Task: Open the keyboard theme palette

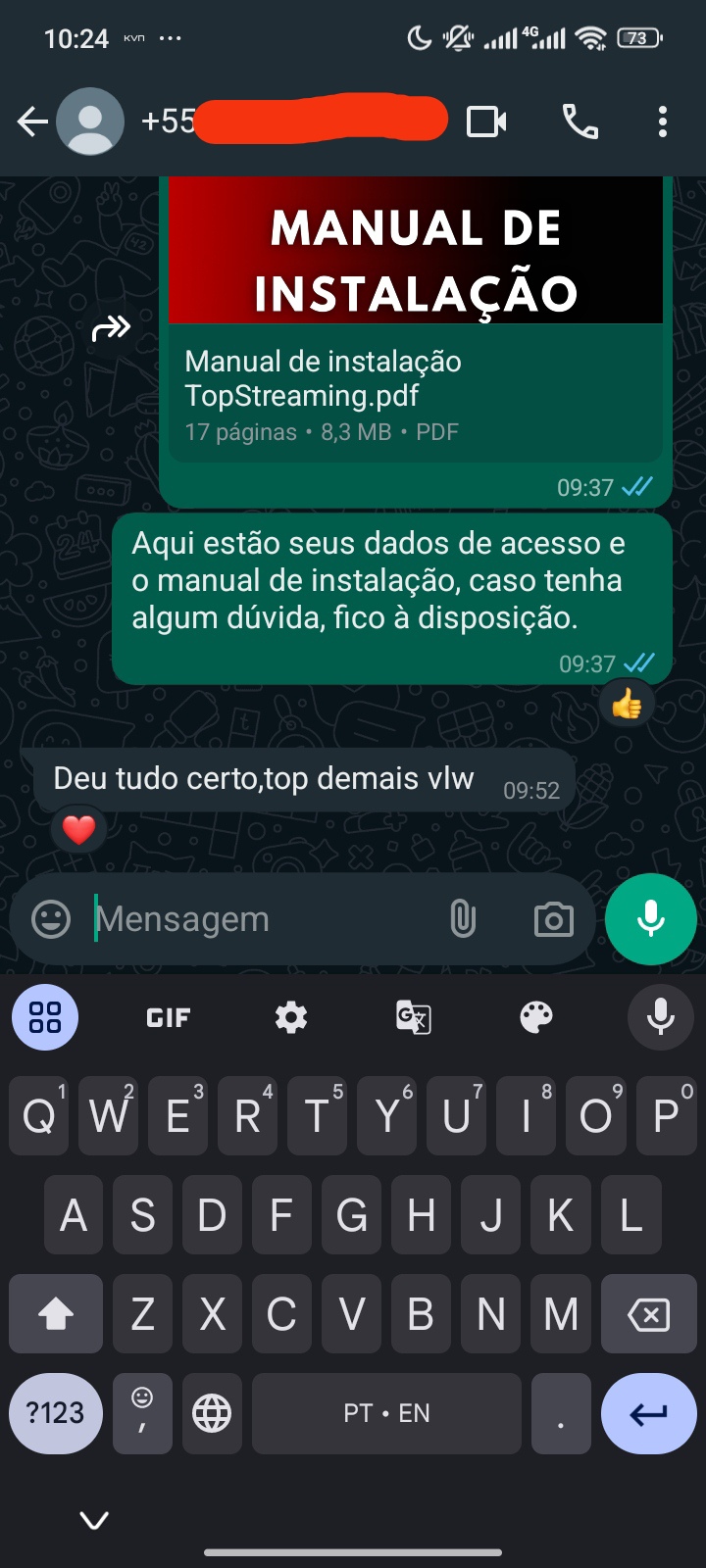Action: click(x=535, y=1017)
